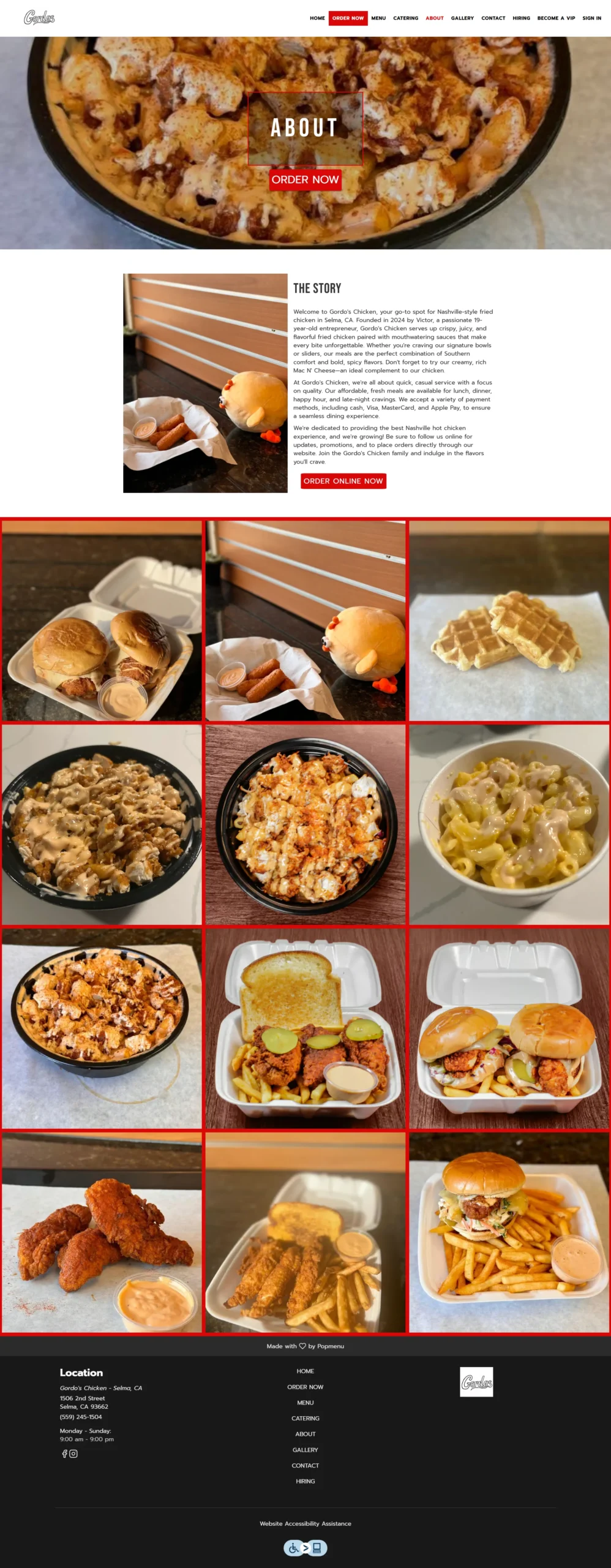Open Catering in the top navigation

[405, 18]
